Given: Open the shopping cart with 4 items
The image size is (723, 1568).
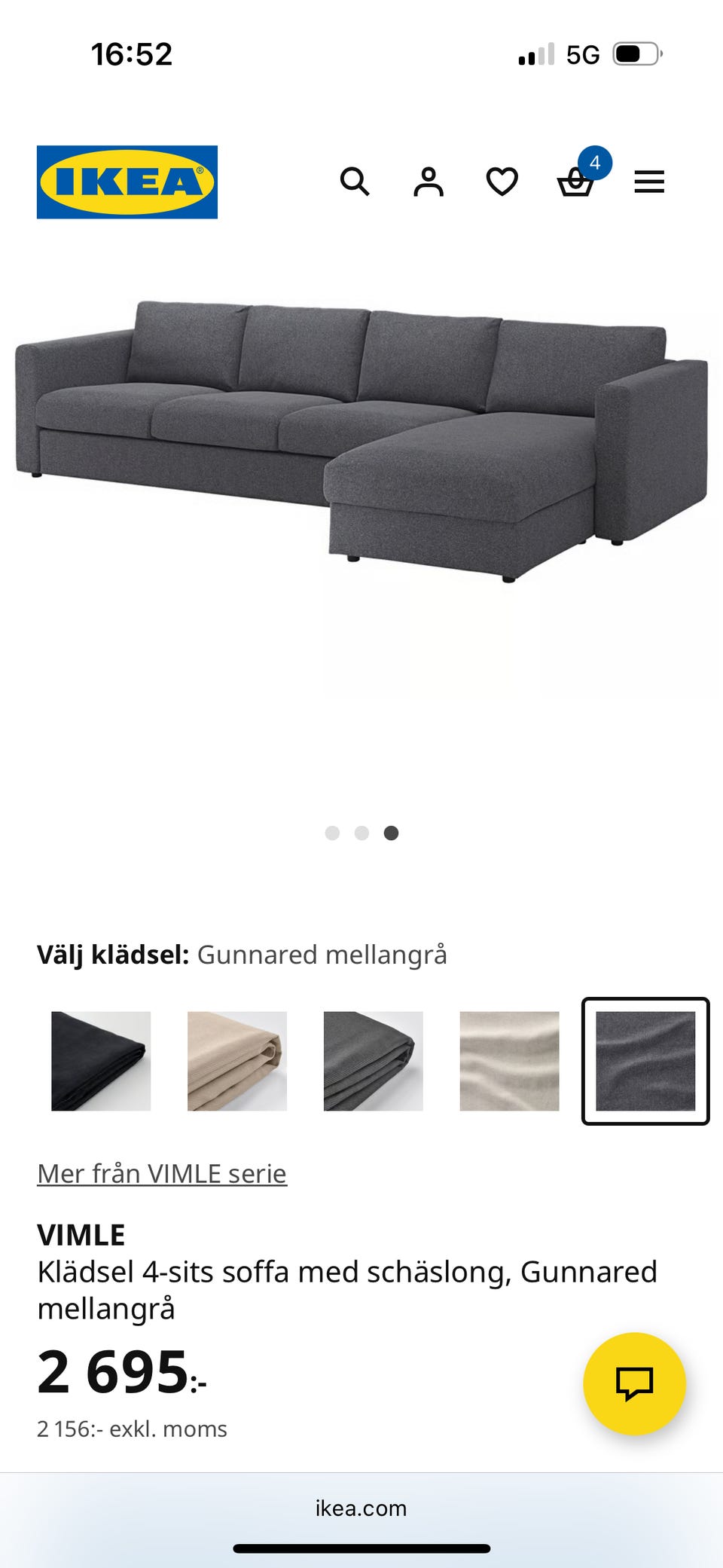Looking at the screenshot, I should (x=575, y=185).
